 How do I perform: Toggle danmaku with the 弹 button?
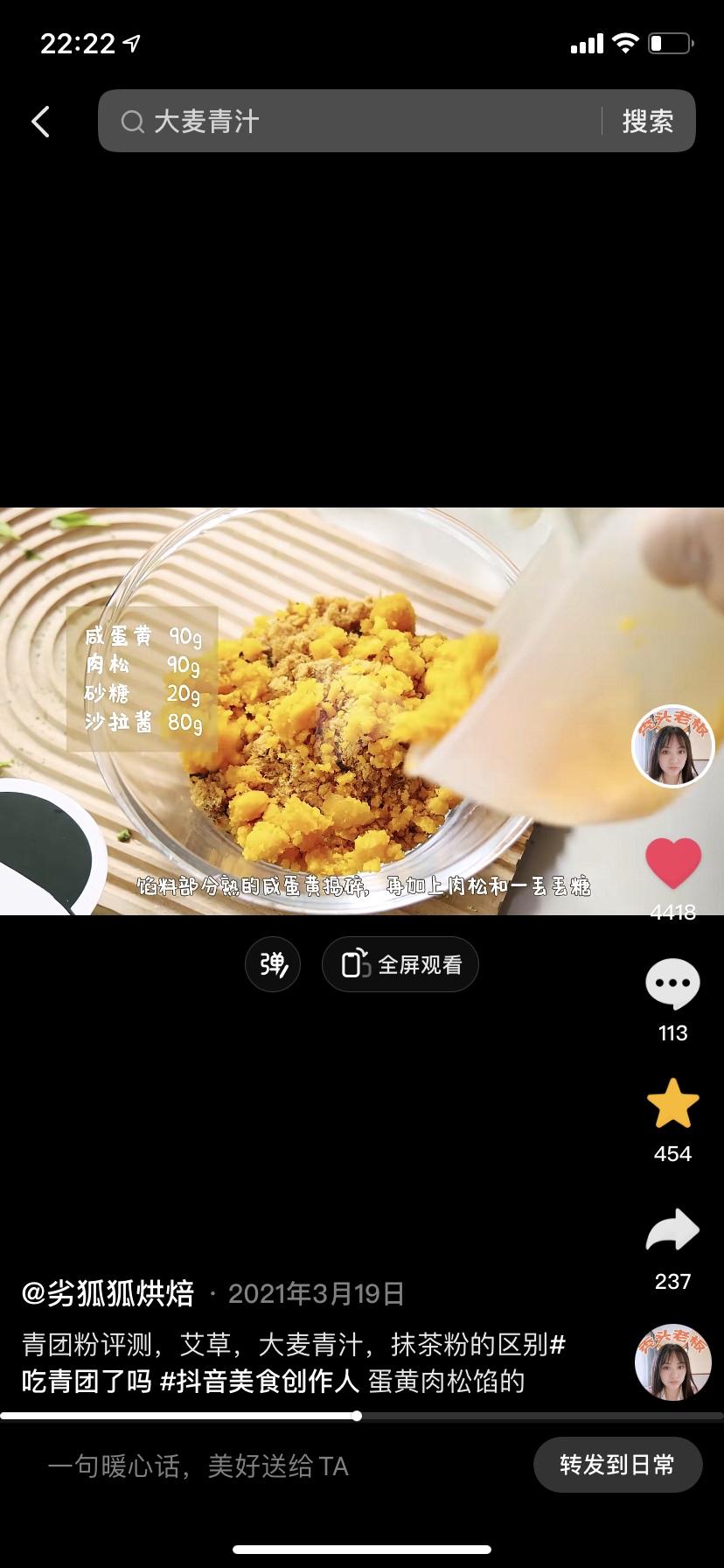click(x=272, y=963)
